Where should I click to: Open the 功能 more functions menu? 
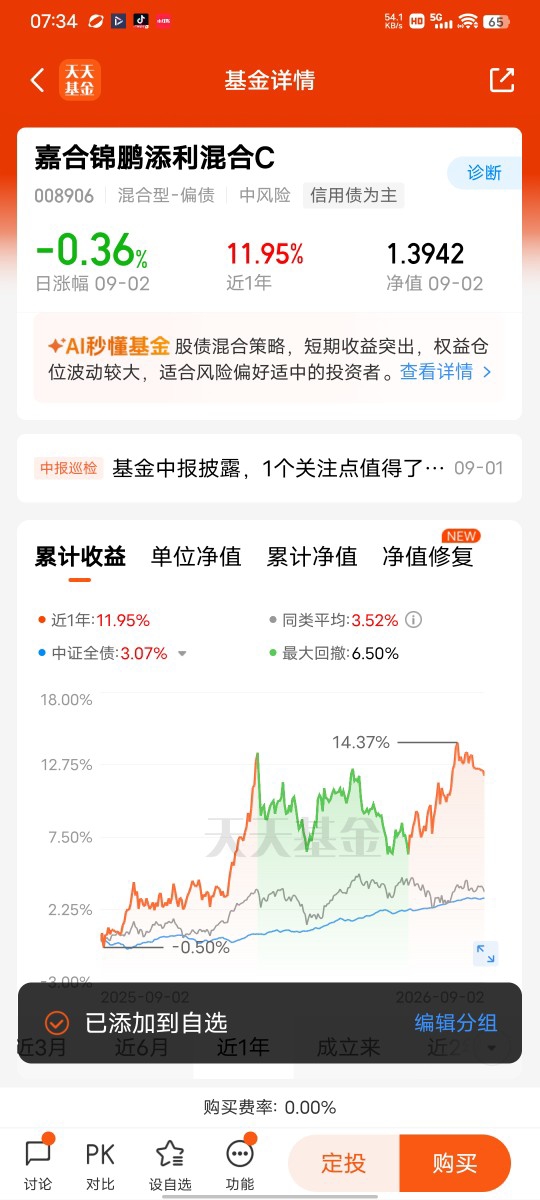point(240,1164)
